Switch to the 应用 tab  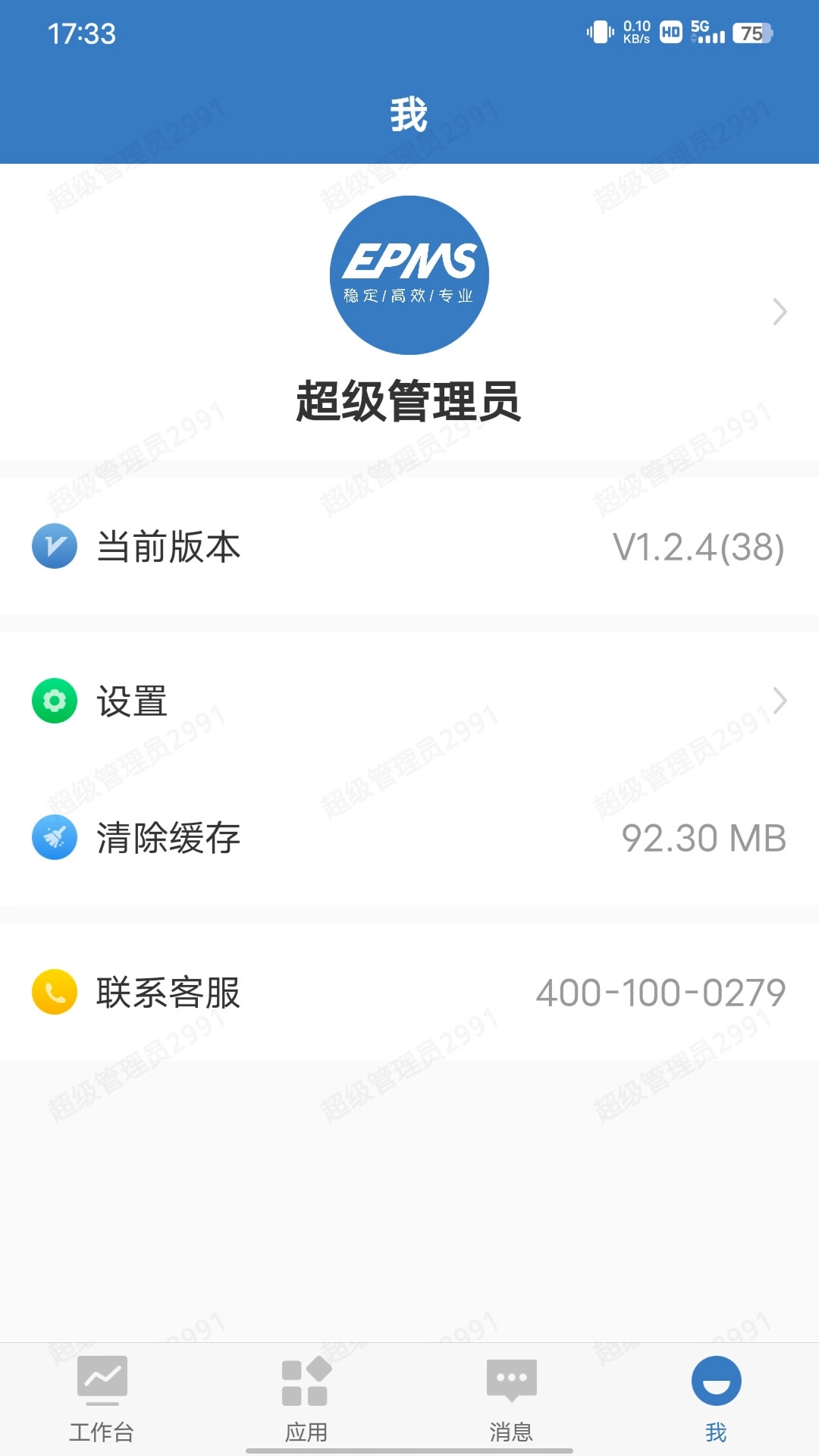306,1398
